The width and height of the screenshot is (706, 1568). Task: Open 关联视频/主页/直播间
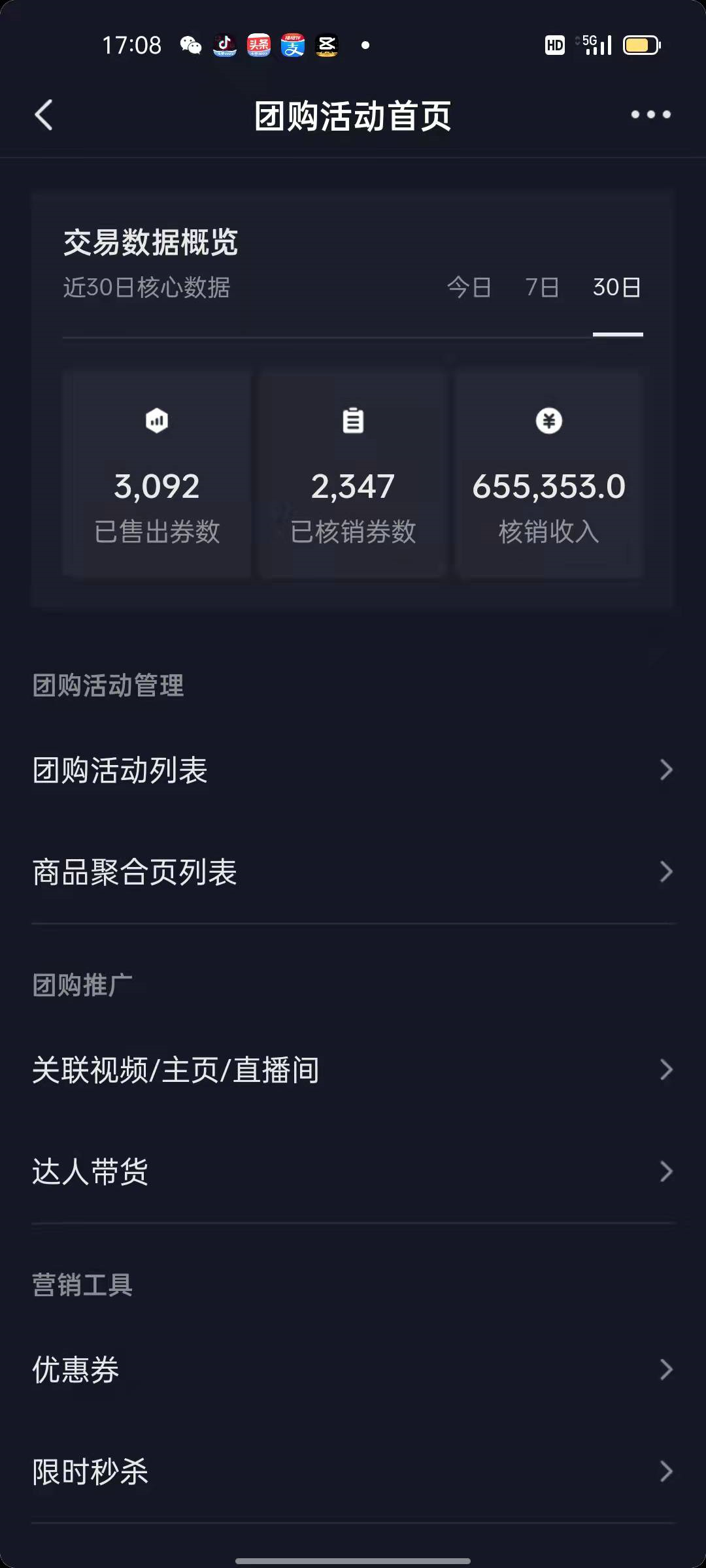pyautogui.click(x=353, y=1070)
